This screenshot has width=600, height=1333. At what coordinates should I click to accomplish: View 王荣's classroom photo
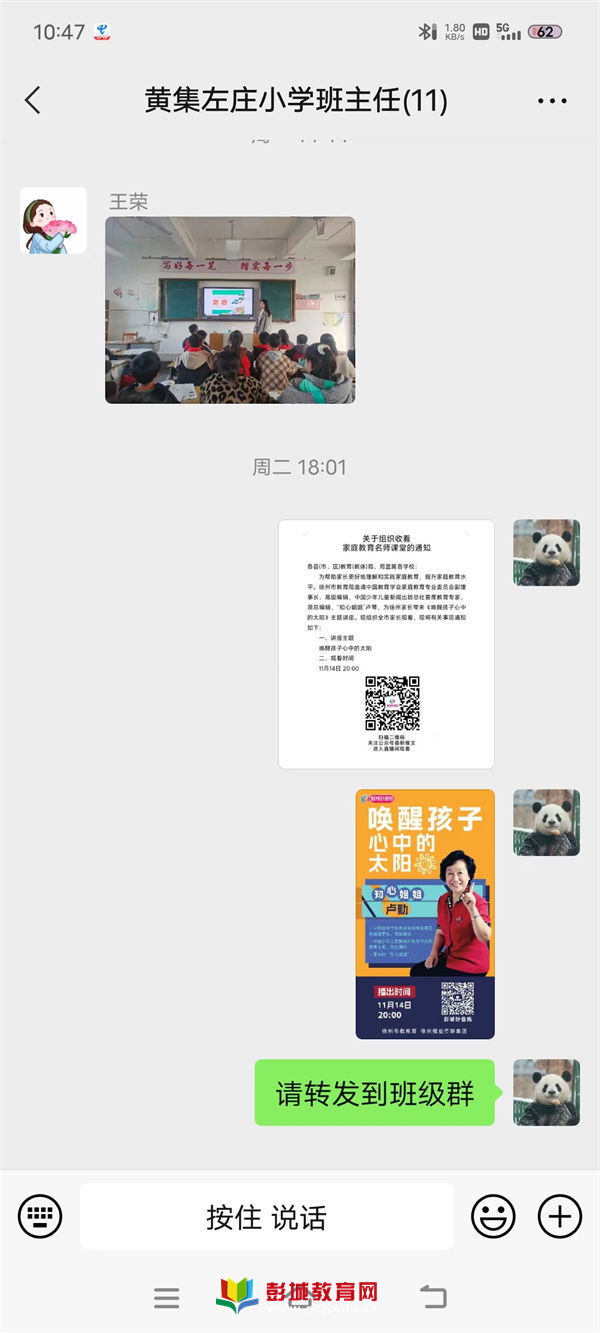tap(230, 310)
